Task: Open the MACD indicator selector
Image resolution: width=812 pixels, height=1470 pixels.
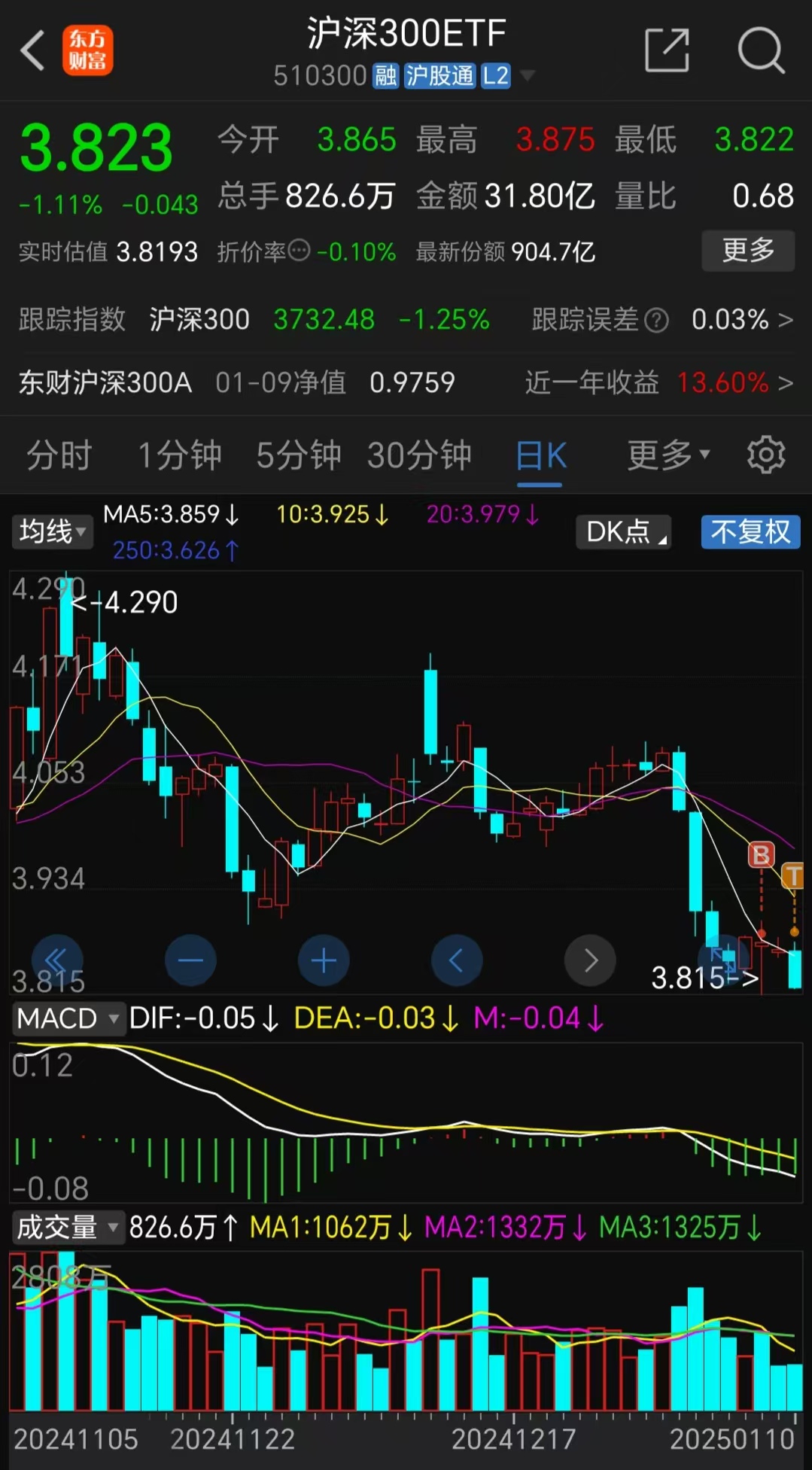Action: pos(68,1018)
